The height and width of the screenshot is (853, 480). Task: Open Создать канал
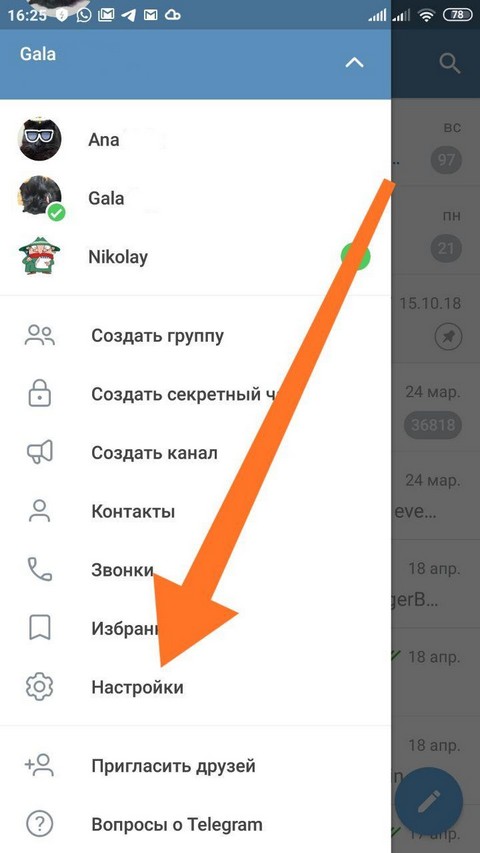(x=195, y=453)
